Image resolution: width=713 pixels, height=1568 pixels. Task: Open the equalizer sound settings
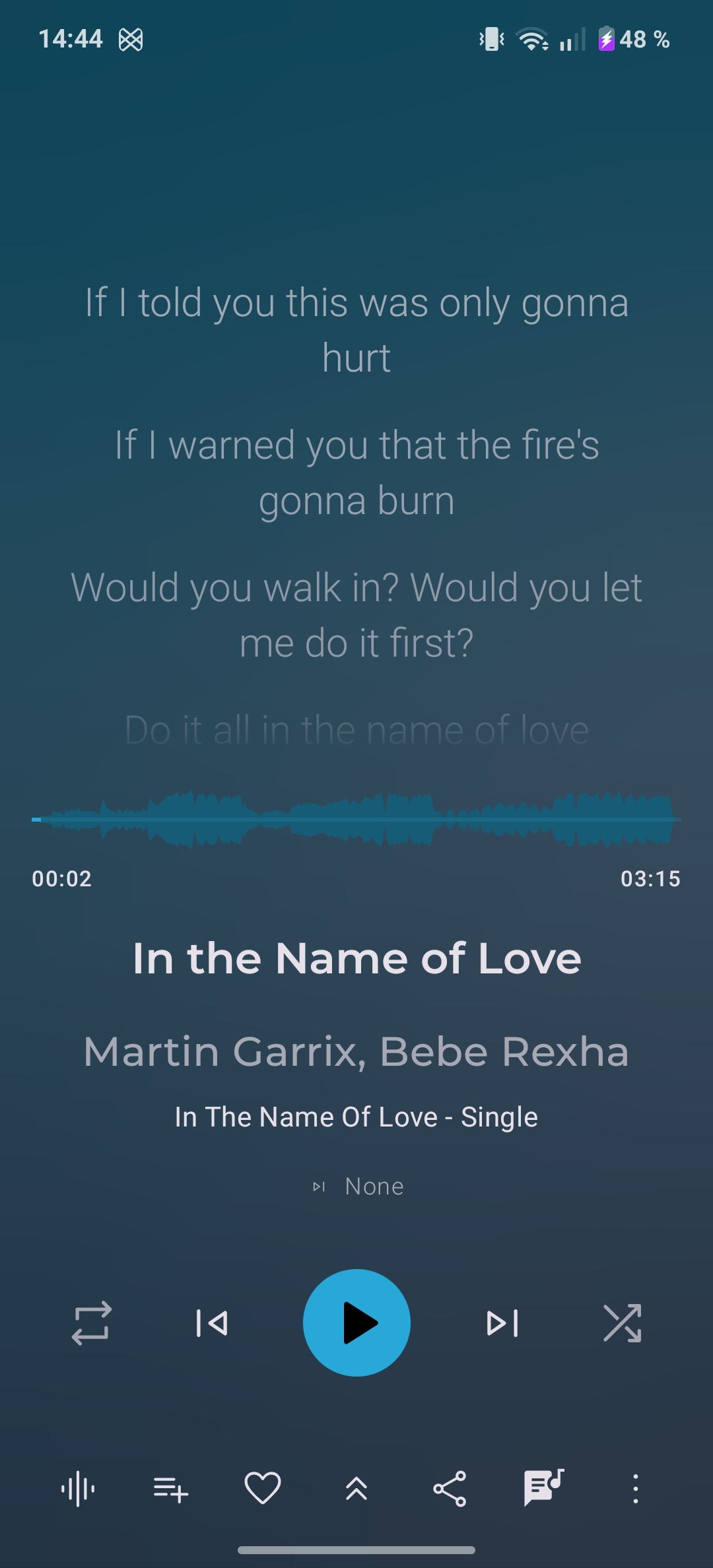(x=78, y=1489)
